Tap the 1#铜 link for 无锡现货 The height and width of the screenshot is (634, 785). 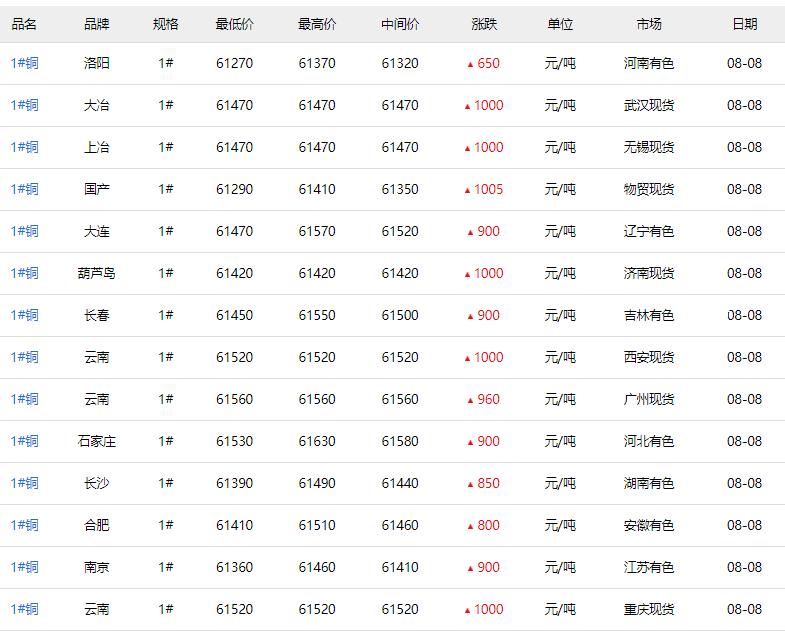click(25, 147)
